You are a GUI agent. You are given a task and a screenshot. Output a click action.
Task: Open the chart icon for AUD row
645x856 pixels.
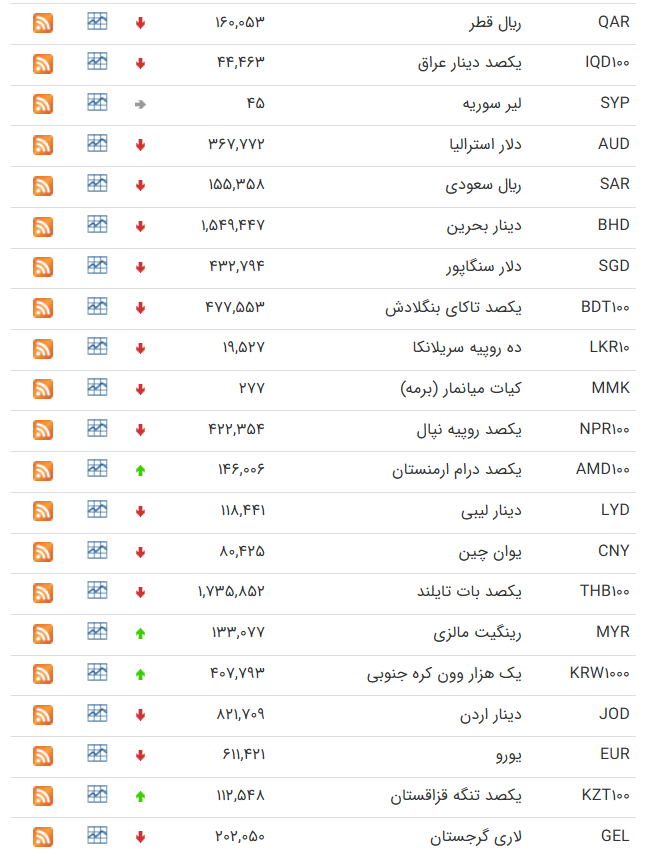(x=97, y=143)
